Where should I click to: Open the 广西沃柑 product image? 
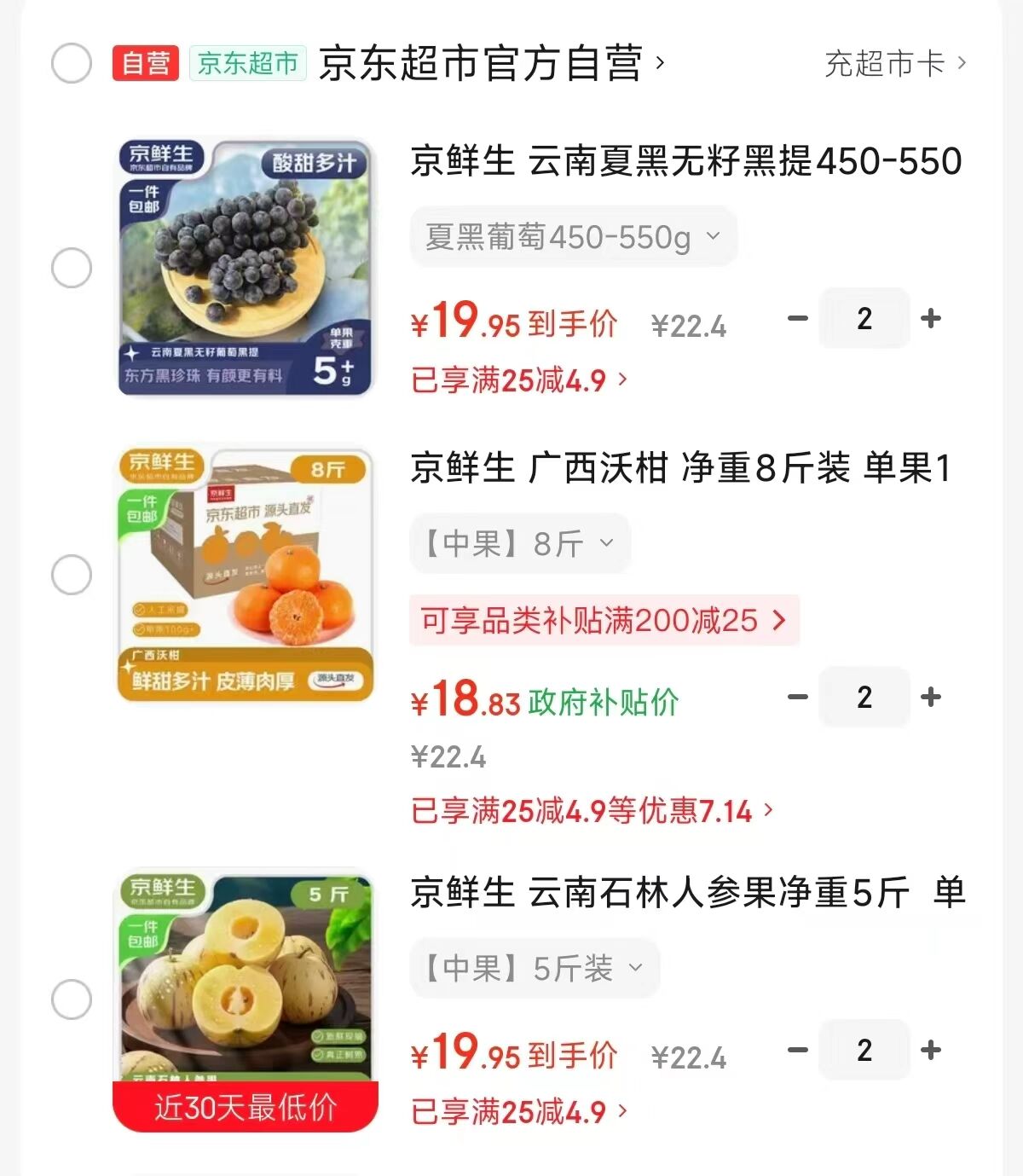pyautogui.click(x=246, y=575)
